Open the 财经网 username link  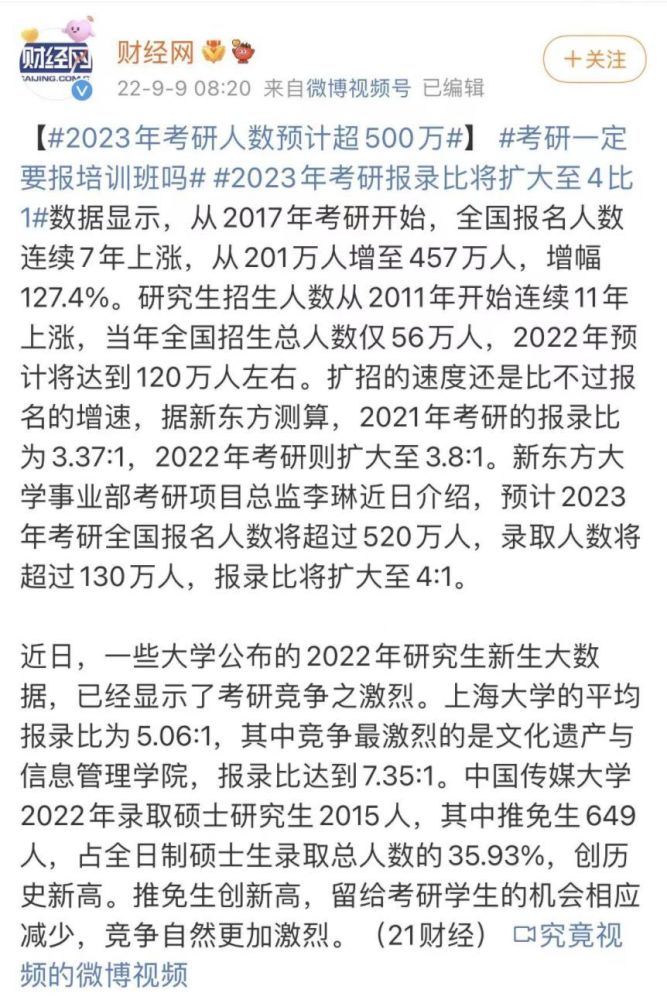pyautogui.click(x=156, y=50)
